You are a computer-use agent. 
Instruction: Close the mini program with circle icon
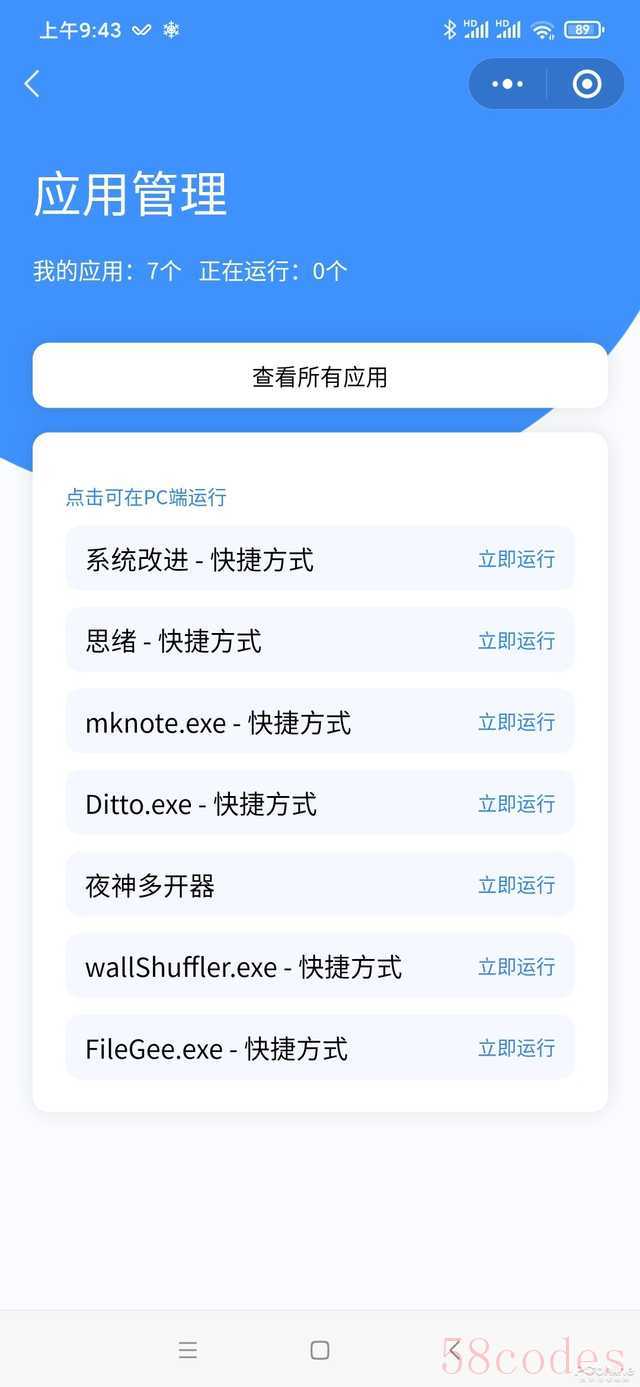(587, 84)
